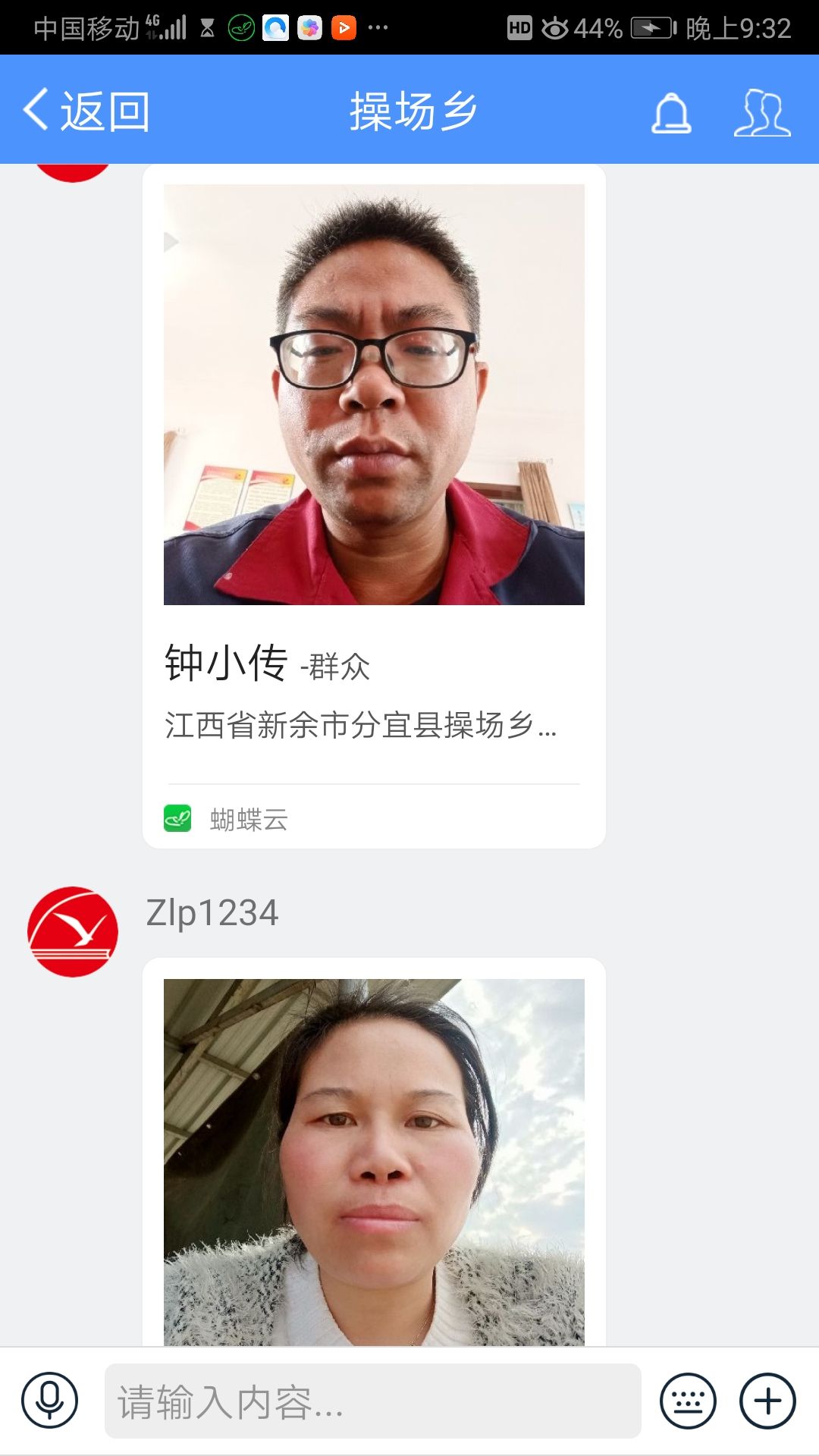Screen dimensions: 819x1456
Task: Focus the 请输入内容 message field
Action: pyautogui.click(x=372, y=1401)
